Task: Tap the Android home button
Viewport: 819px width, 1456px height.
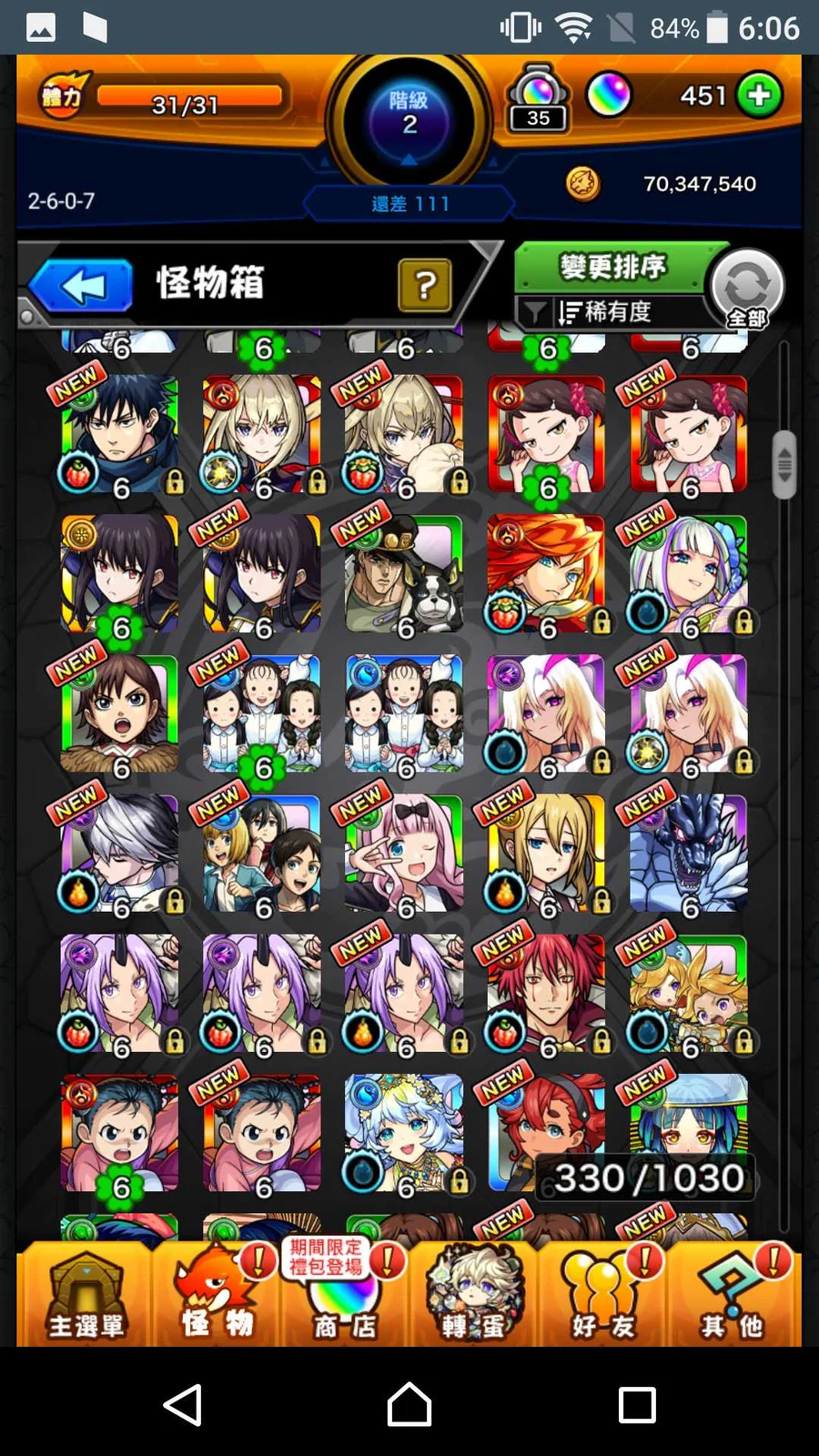Action: [x=409, y=1404]
